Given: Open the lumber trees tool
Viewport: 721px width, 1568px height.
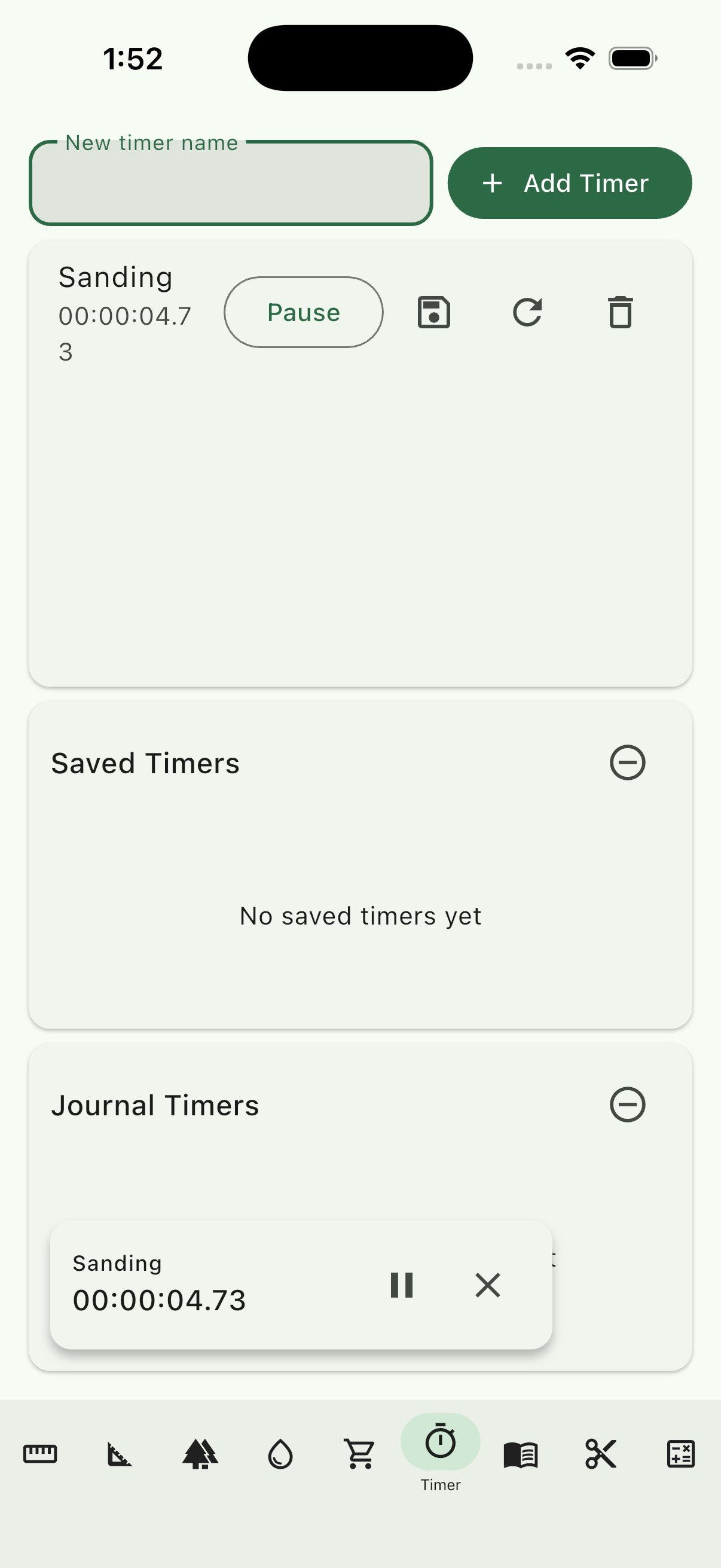Looking at the screenshot, I should (201, 1455).
